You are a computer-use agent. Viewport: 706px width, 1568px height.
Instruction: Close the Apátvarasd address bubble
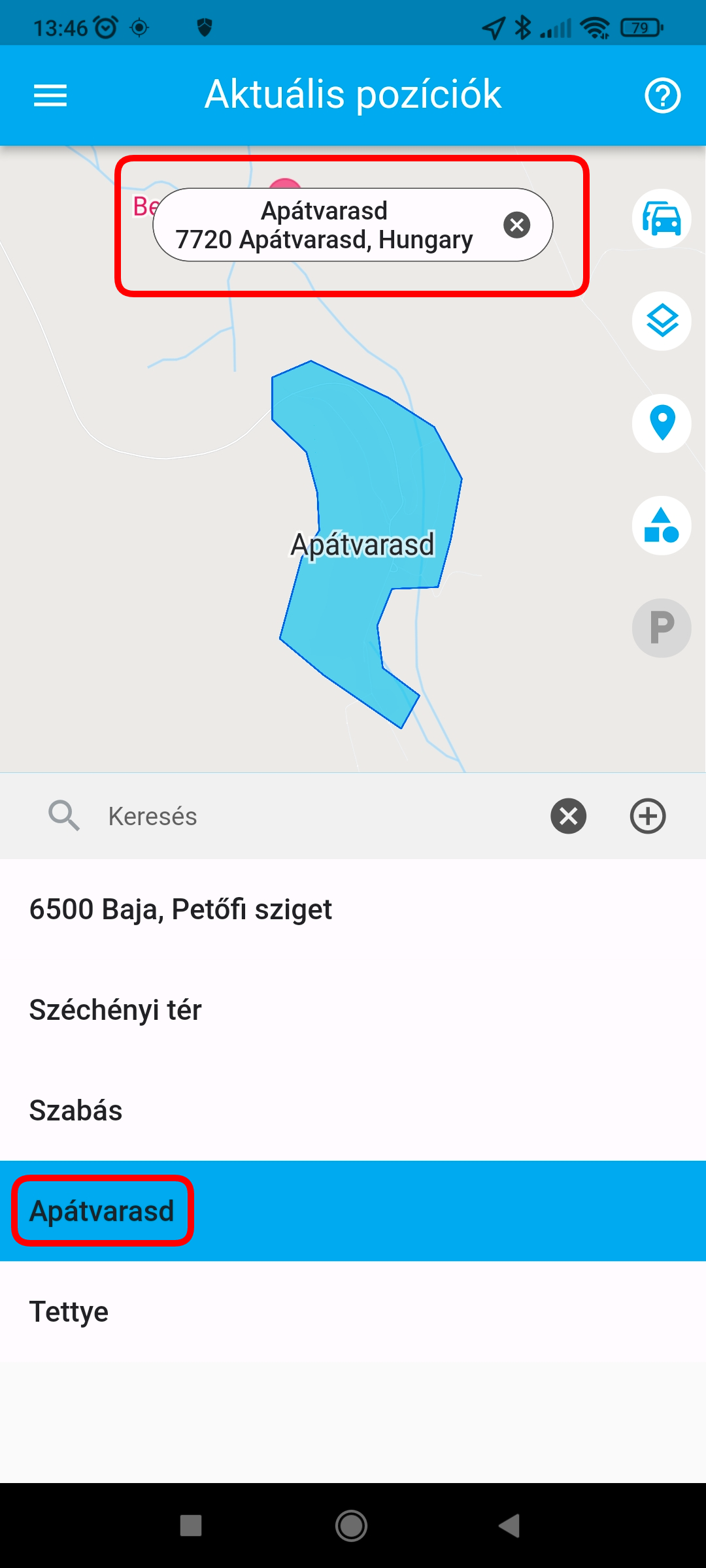pyautogui.click(x=516, y=225)
